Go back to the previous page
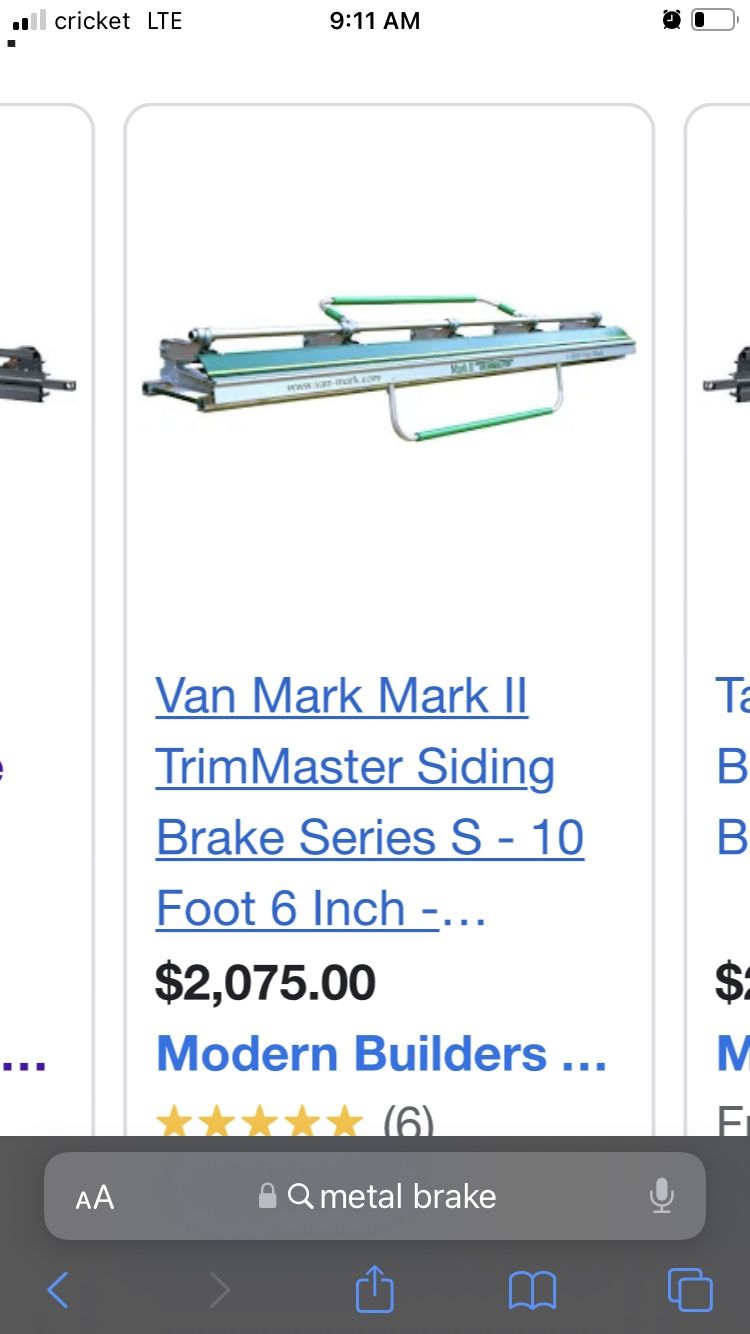Image resolution: width=750 pixels, height=1334 pixels. click(x=58, y=1290)
